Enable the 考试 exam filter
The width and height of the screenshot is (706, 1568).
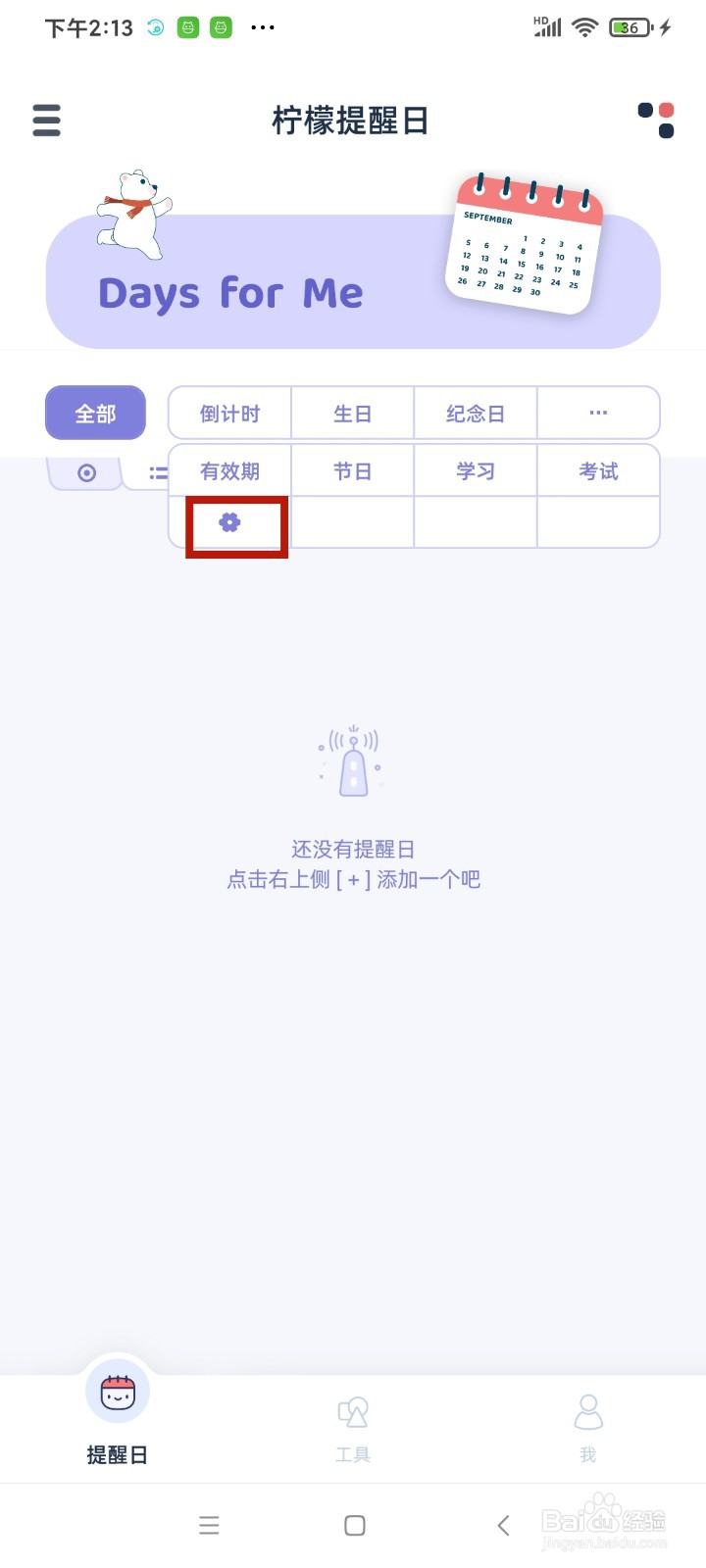[598, 470]
